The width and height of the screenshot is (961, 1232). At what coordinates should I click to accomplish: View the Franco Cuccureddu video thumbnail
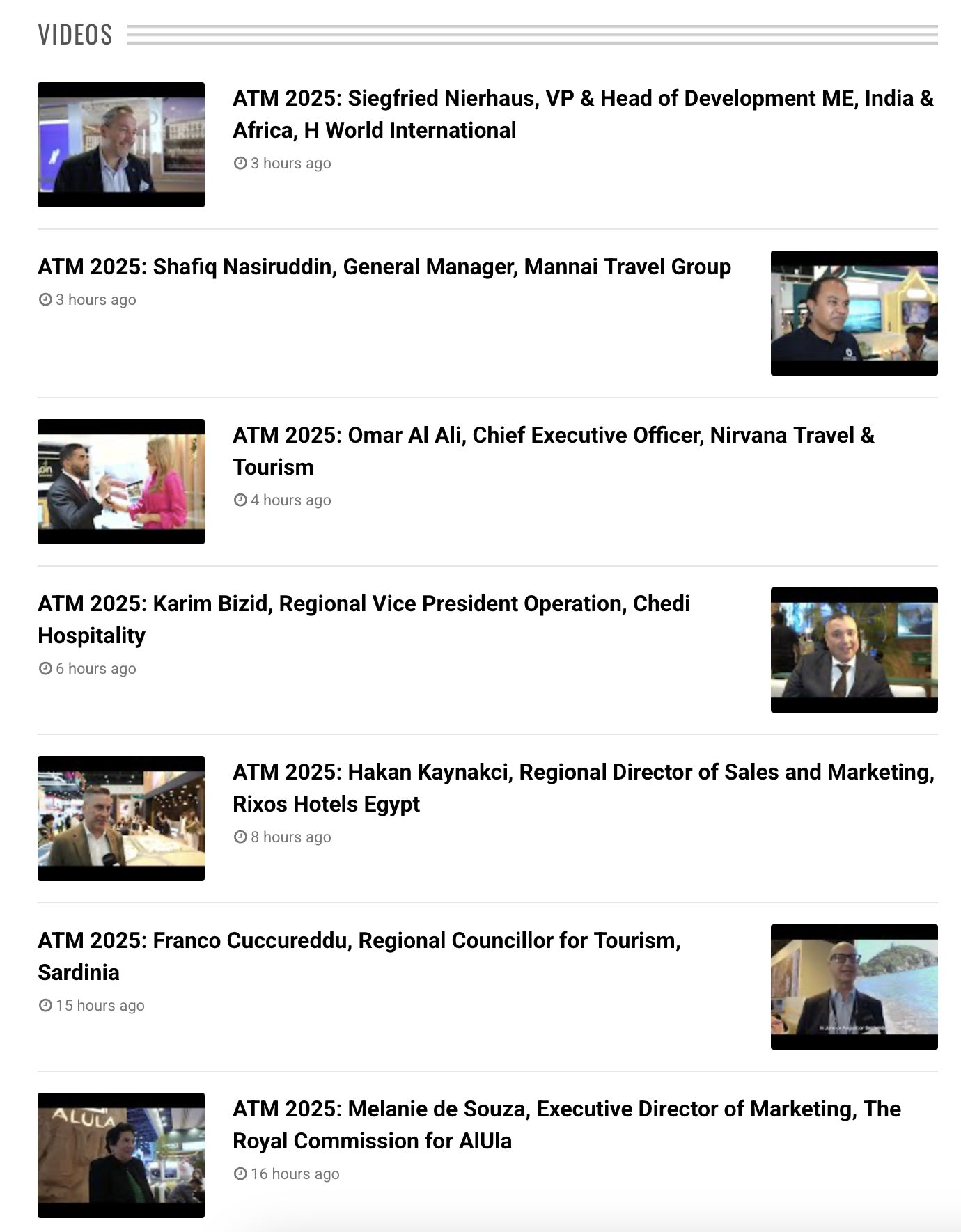coord(854,987)
